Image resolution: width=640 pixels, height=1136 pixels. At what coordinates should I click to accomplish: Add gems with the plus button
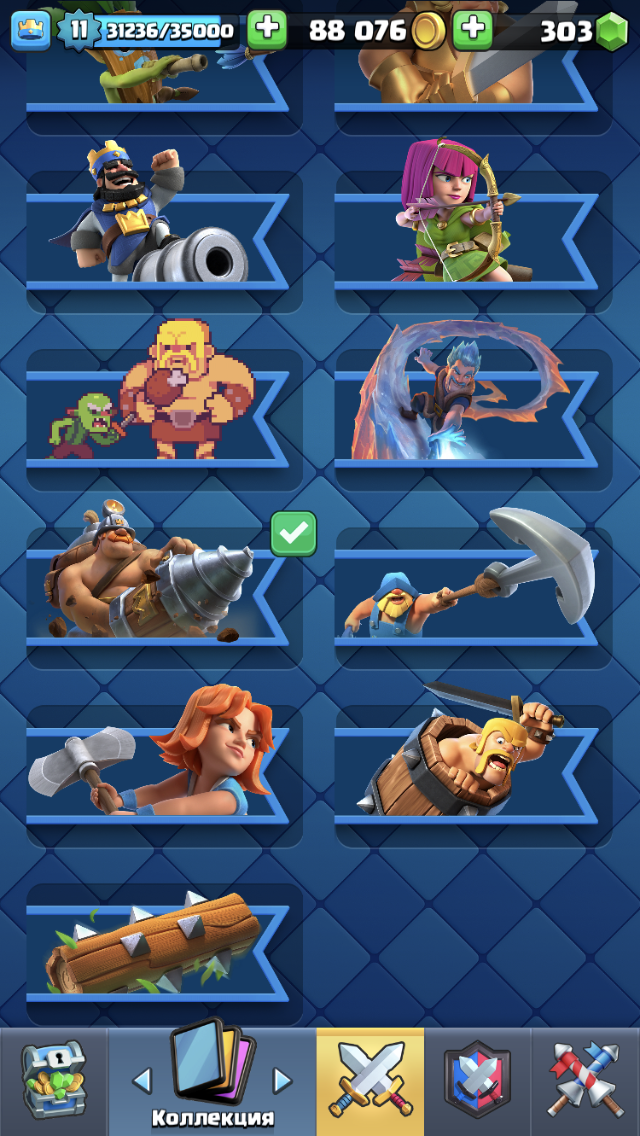coord(472,30)
